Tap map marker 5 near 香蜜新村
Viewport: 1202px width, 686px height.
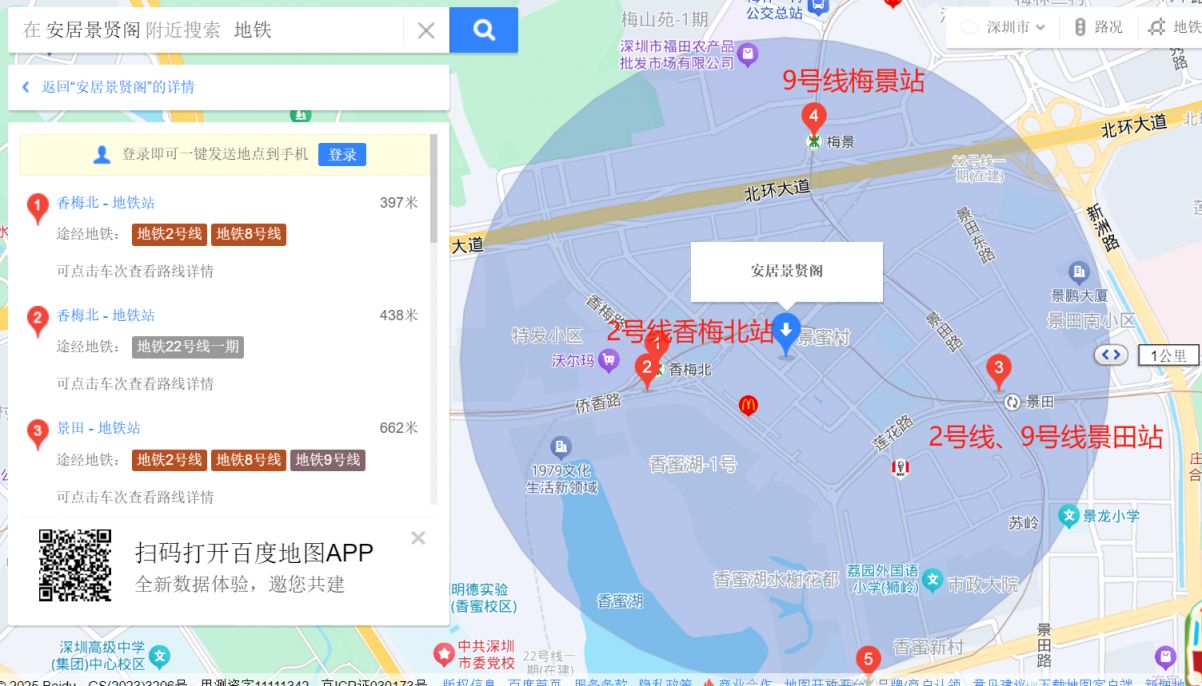(868, 659)
